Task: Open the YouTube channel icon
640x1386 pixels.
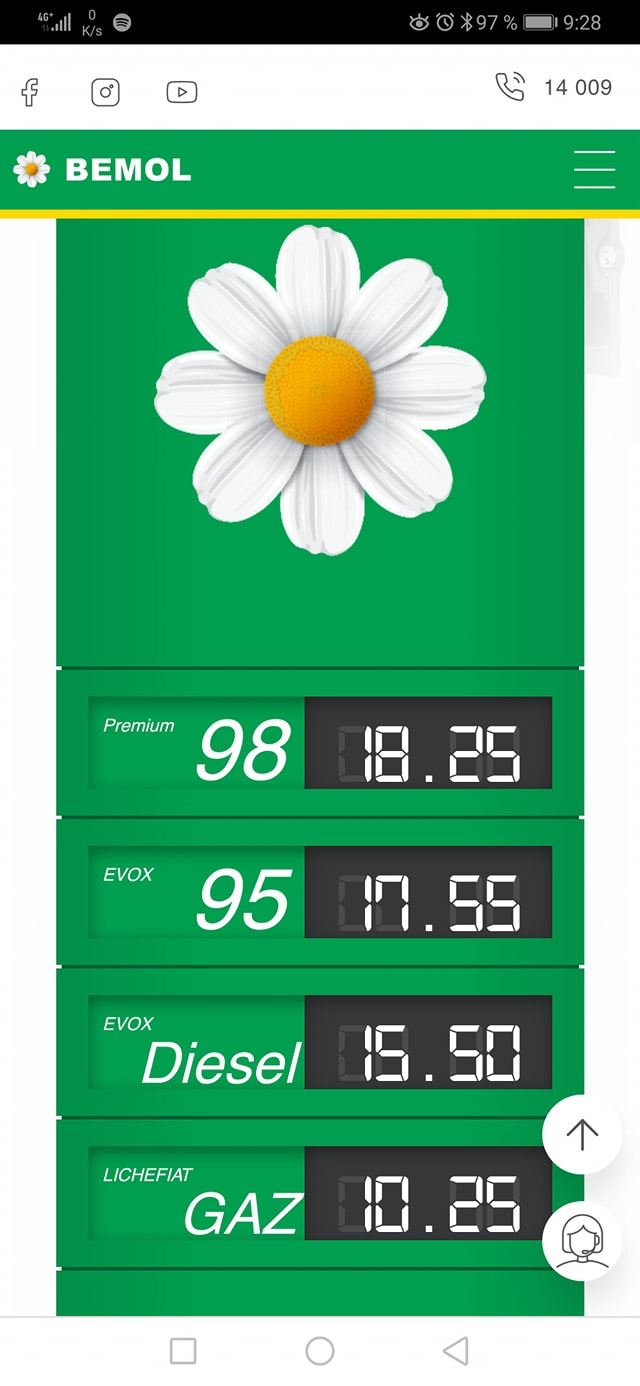Action: (181, 93)
